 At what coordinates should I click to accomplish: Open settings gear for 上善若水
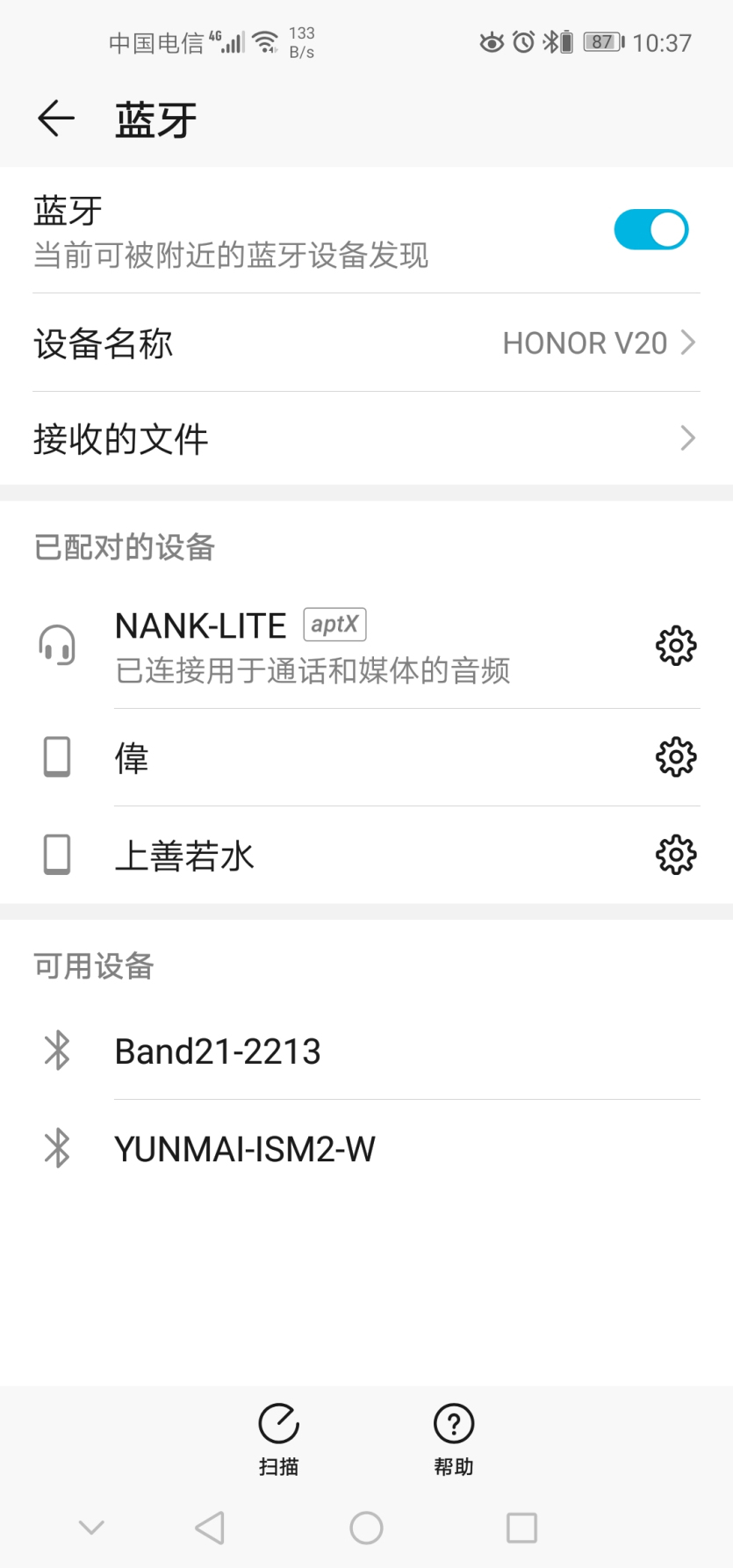674,854
